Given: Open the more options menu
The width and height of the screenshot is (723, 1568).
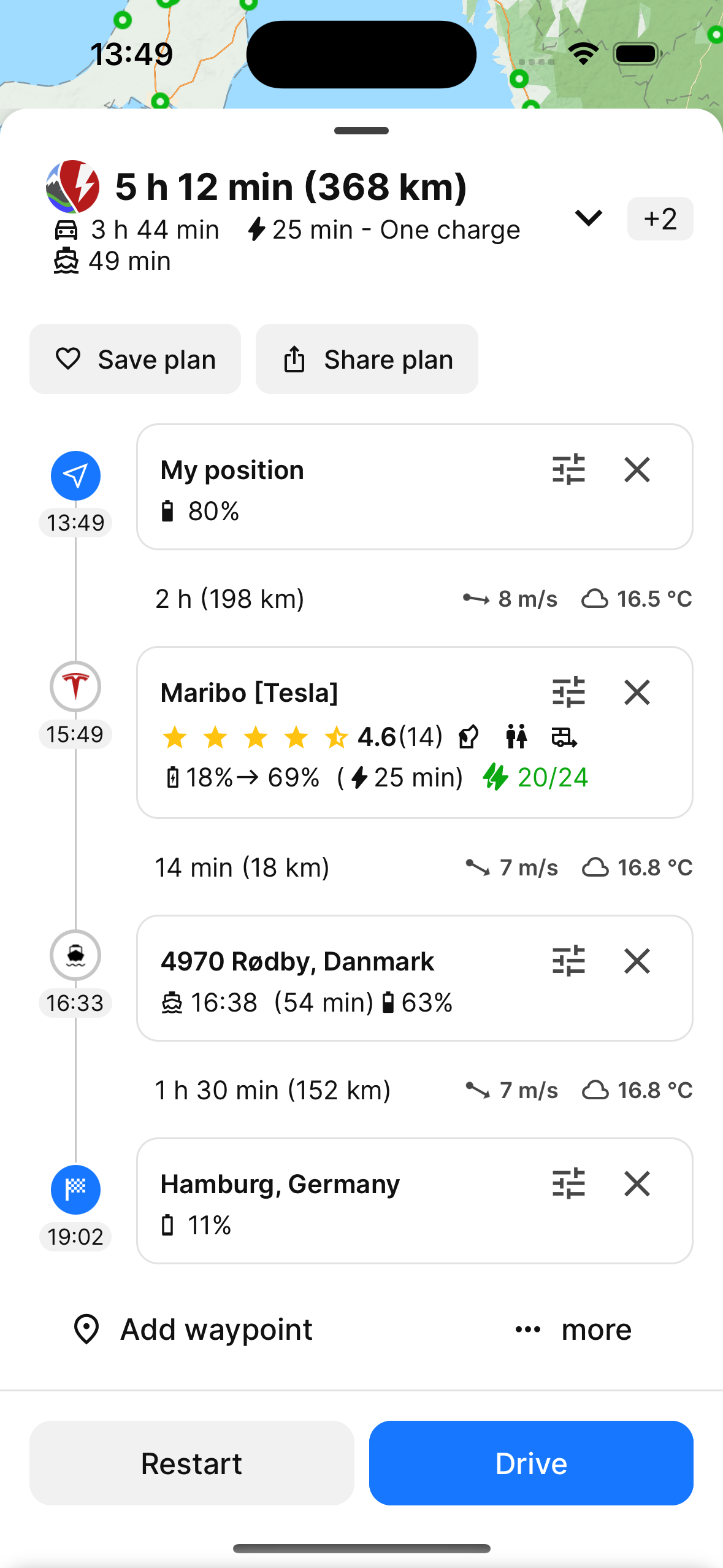Looking at the screenshot, I should (573, 1329).
